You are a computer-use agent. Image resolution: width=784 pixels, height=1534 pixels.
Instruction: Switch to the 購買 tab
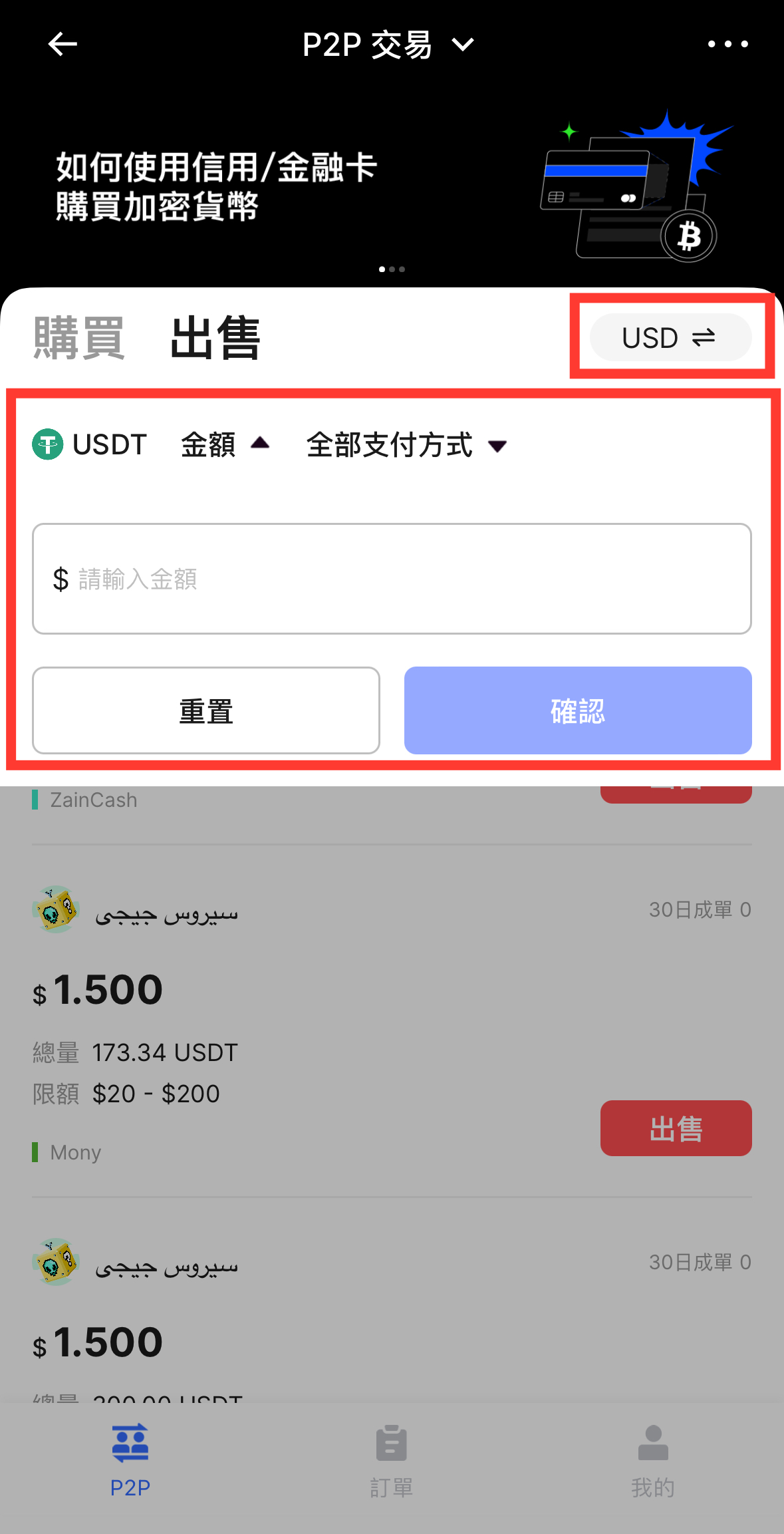pyautogui.click(x=79, y=338)
